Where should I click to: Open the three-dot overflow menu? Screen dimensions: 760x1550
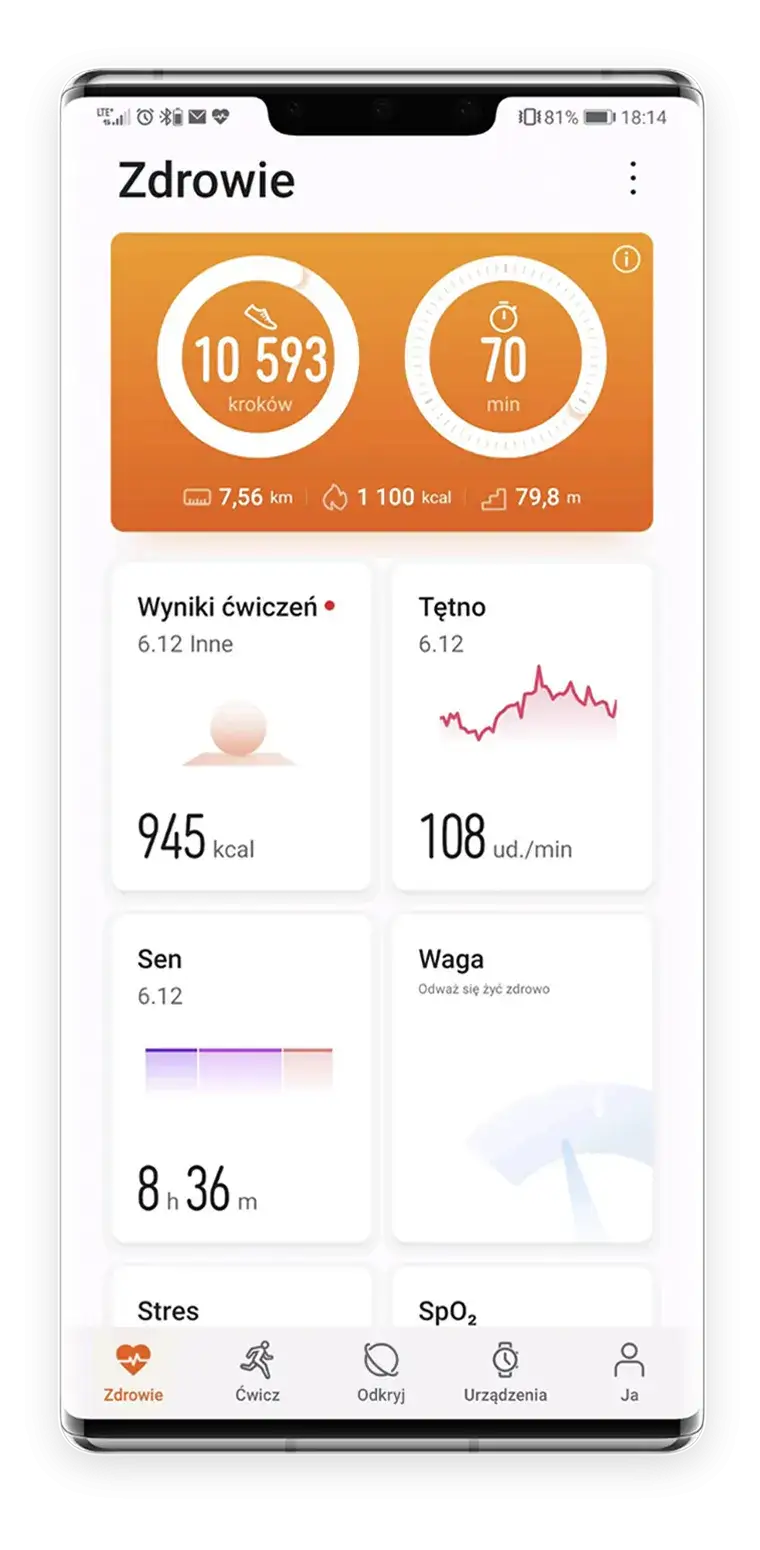coord(632,179)
